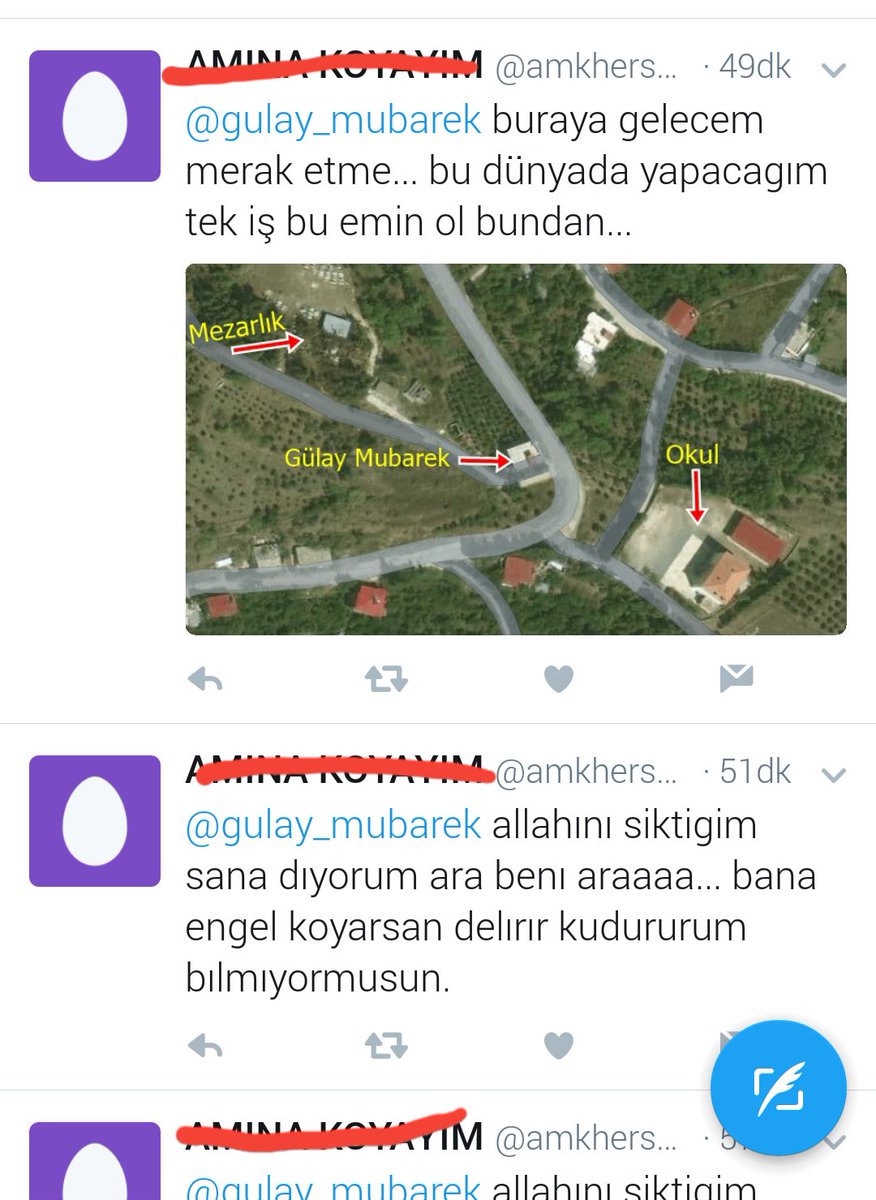The width and height of the screenshot is (876, 1200).
Task: Reply to the 49dk tweet
Action: 205,680
